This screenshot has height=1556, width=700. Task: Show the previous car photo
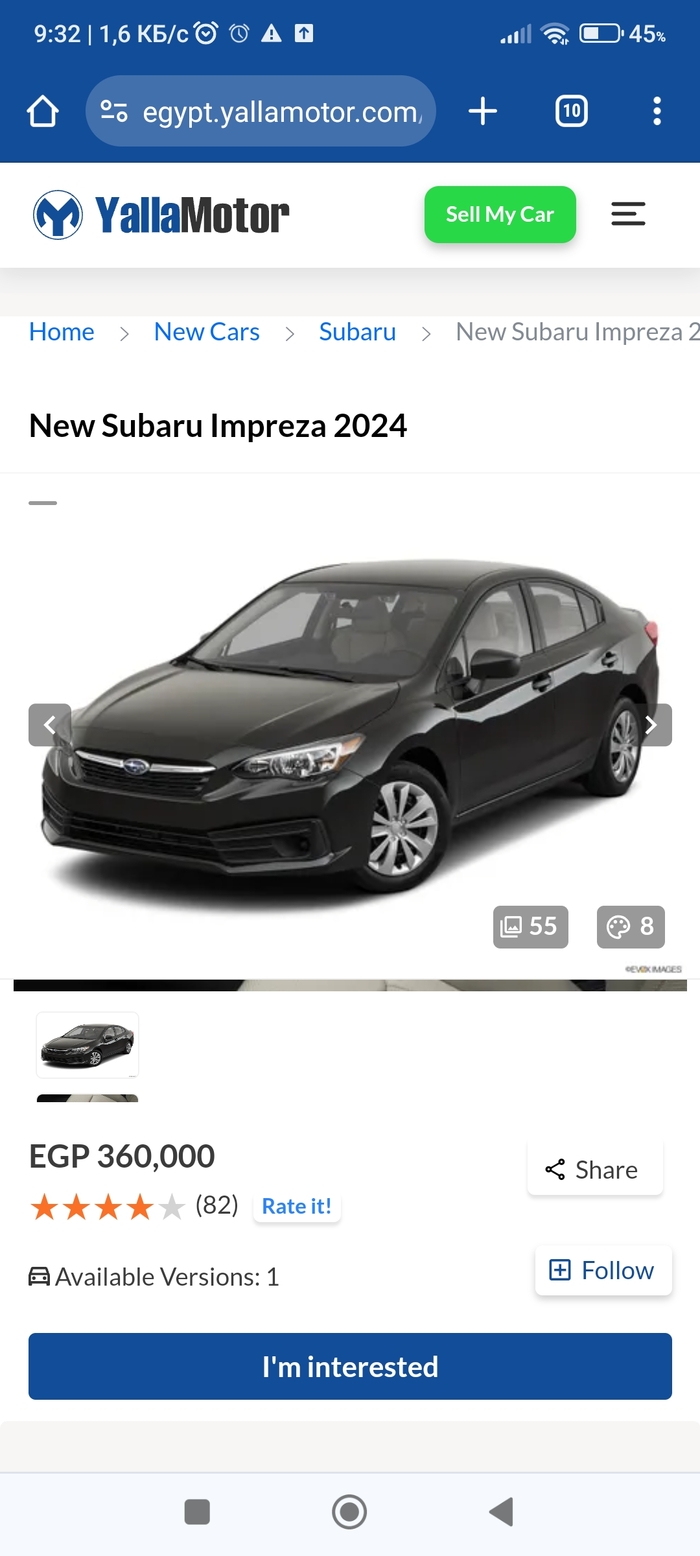point(49,725)
